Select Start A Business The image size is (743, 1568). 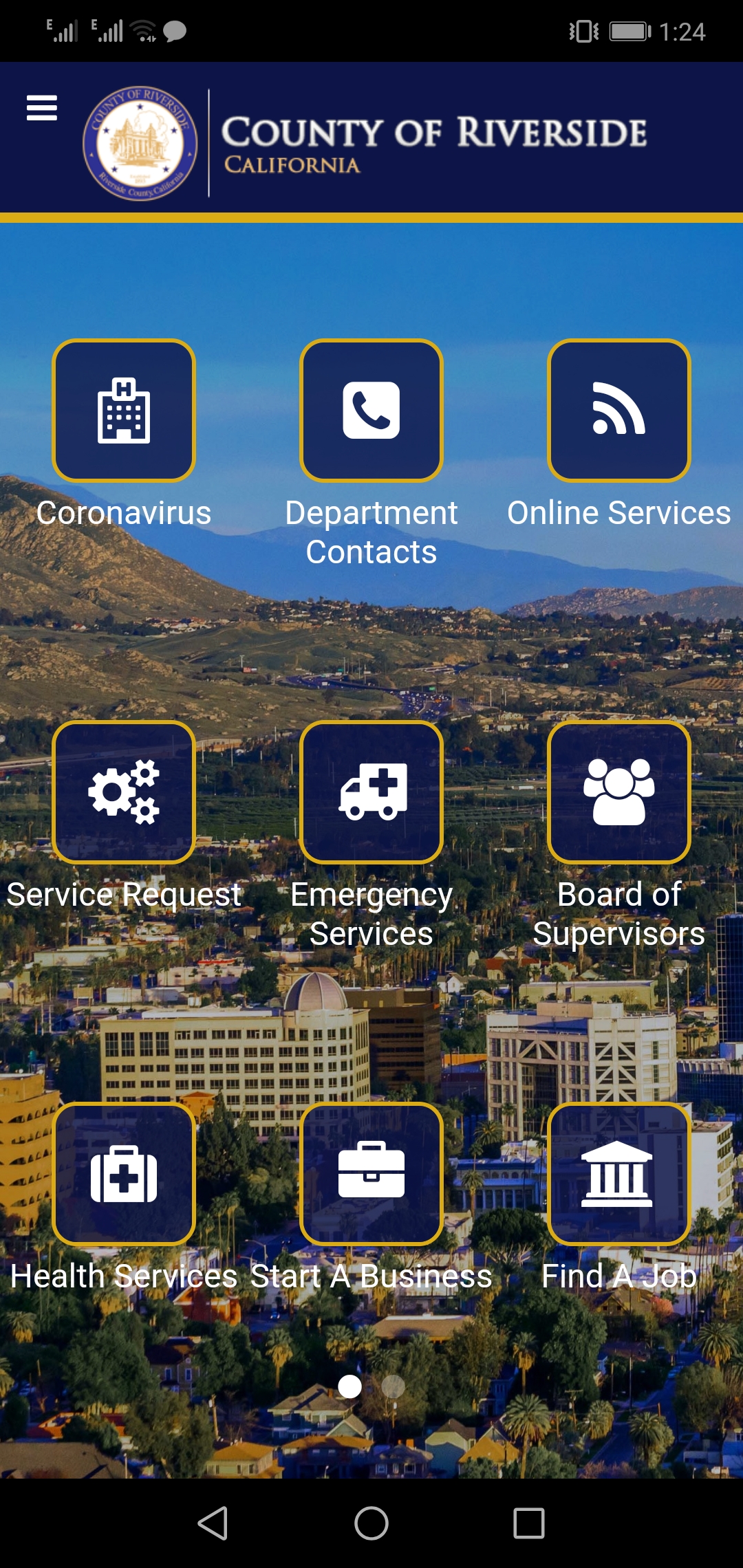371,1174
